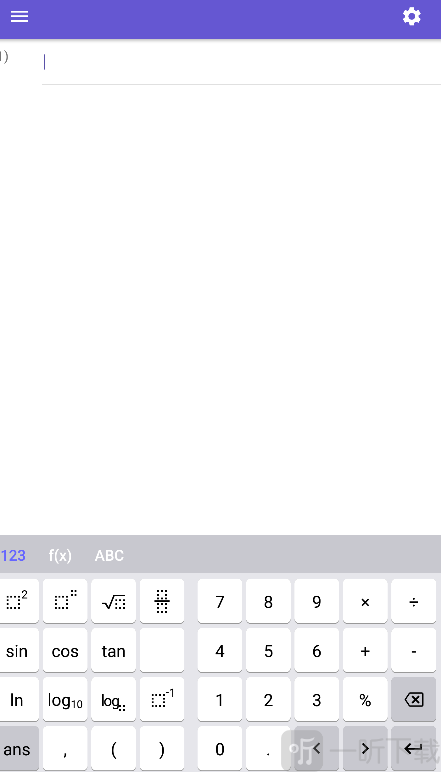
Task: Tap the sin function key
Action: coord(17,650)
